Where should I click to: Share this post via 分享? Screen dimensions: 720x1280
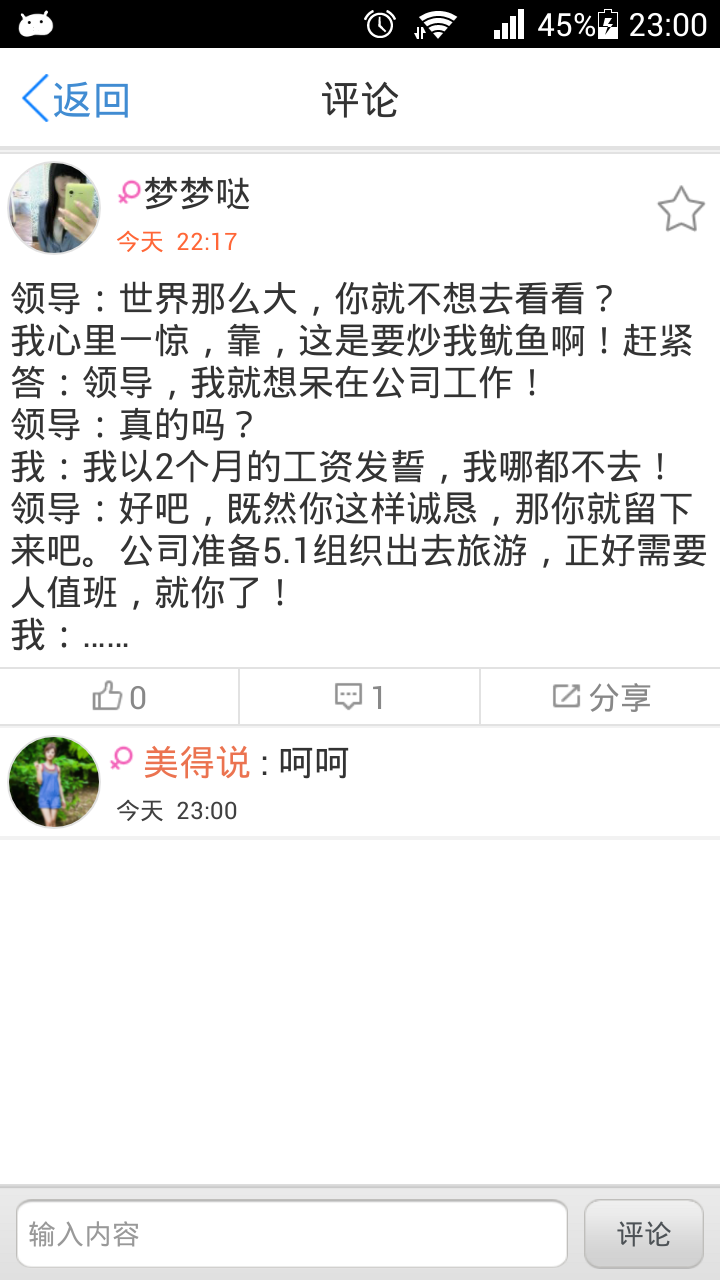pos(601,697)
